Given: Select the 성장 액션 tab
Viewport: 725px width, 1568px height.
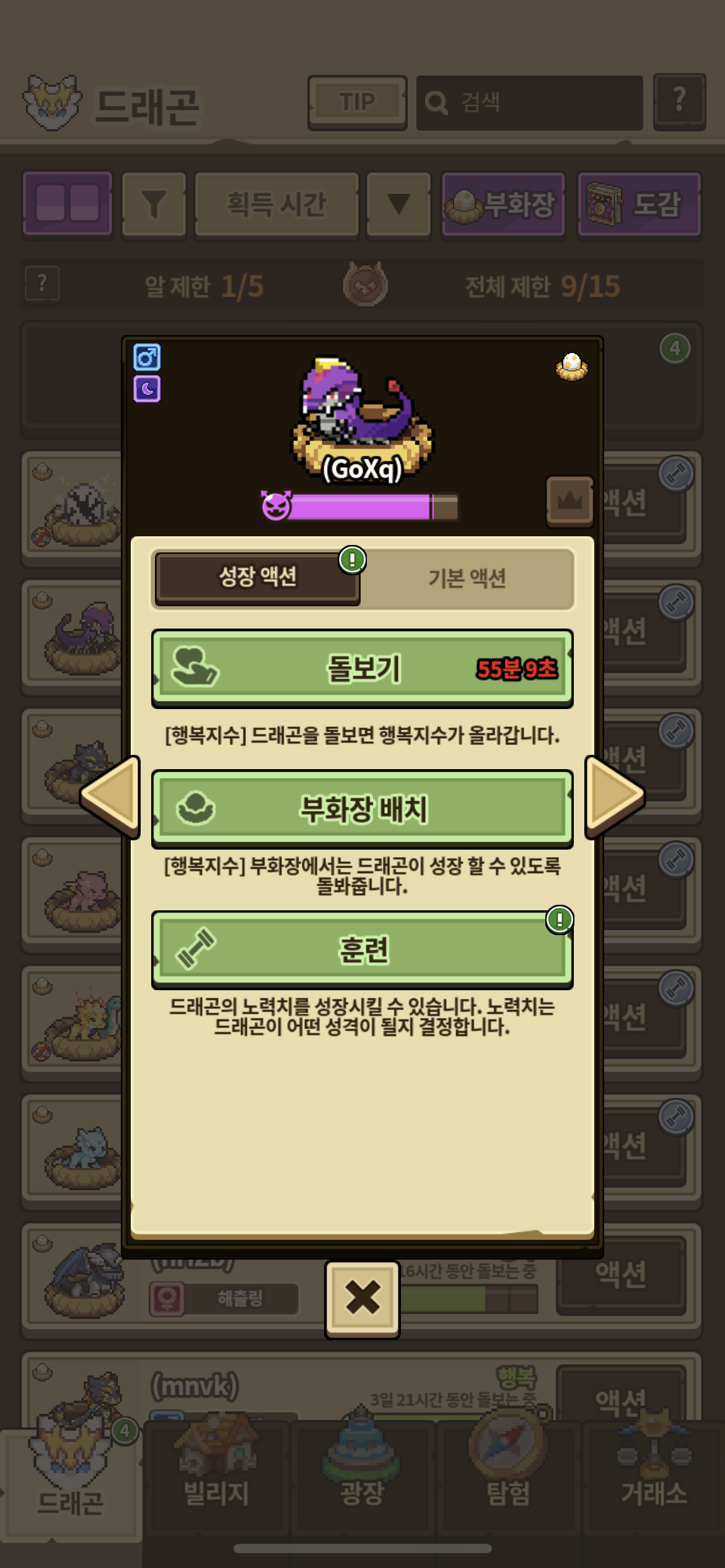Looking at the screenshot, I should click(258, 577).
